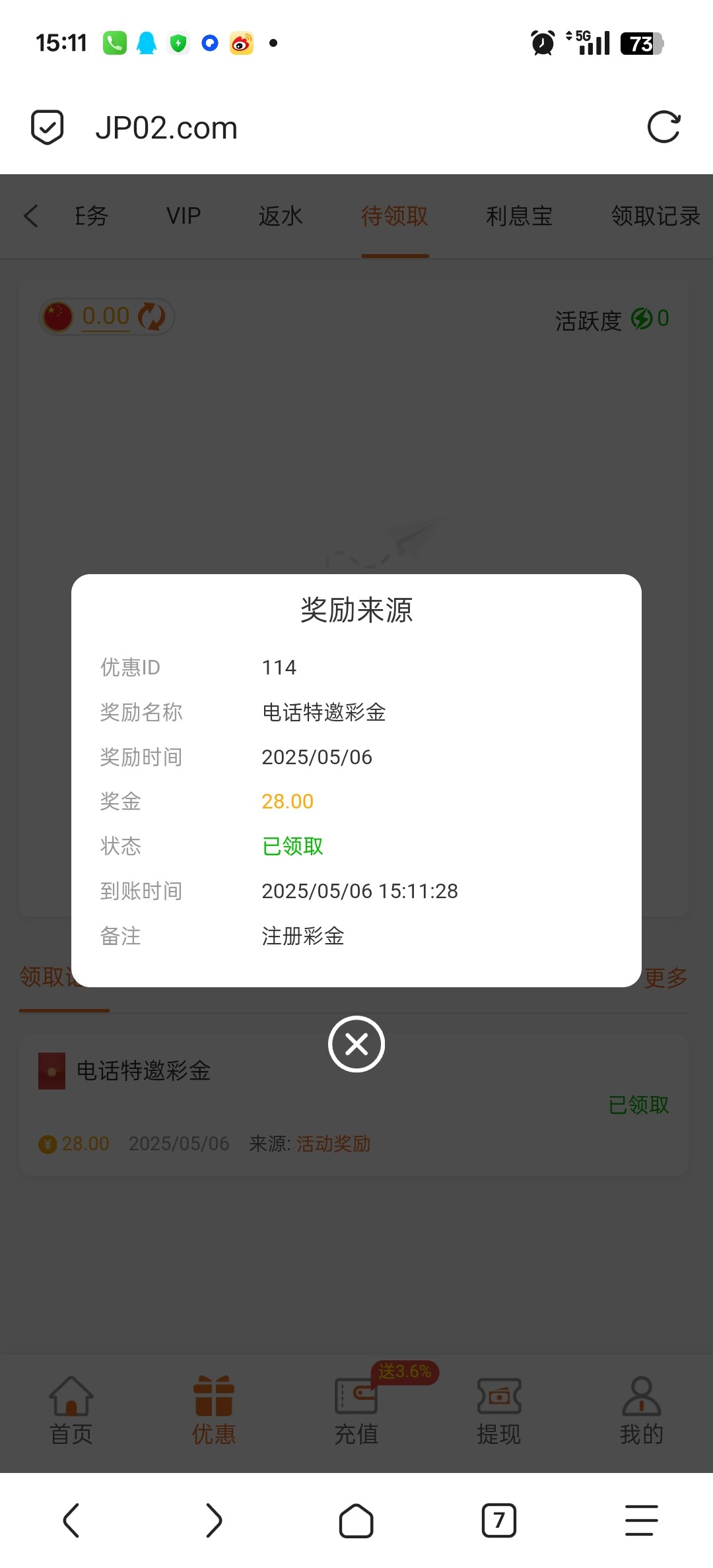Reload the page with the refresh icon
The height and width of the screenshot is (1568, 713).
(x=663, y=127)
